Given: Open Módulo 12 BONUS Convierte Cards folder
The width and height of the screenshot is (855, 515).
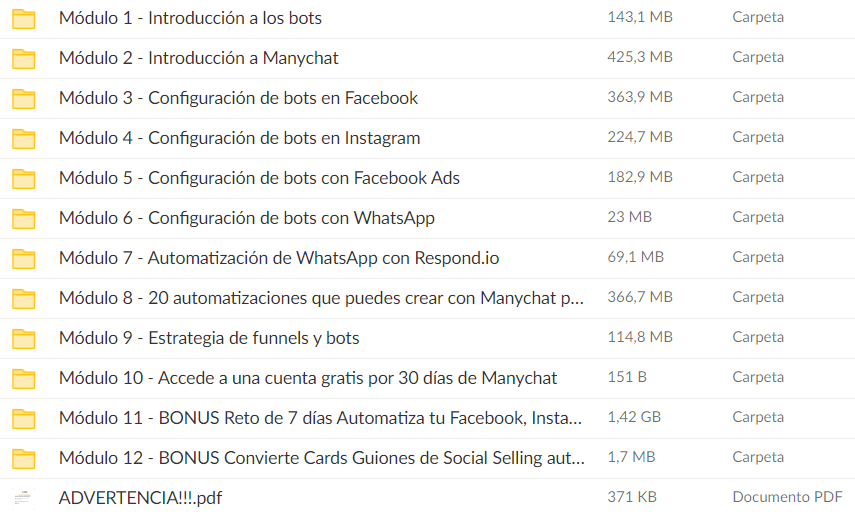Looking at the screenshot, I should click(x=320, y=458).
